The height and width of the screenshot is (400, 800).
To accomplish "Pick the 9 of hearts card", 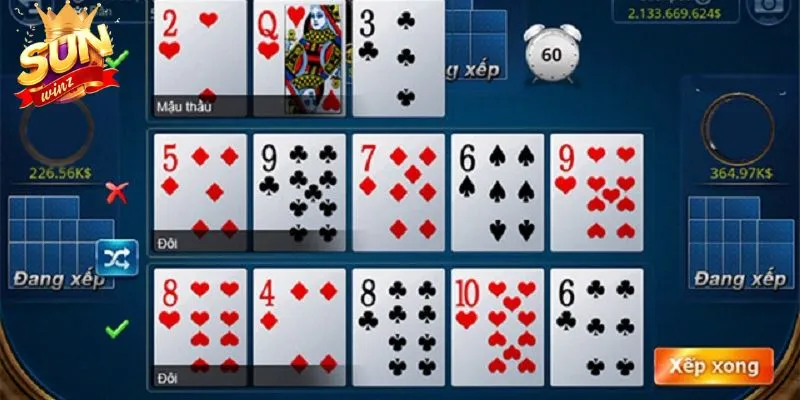I will point(596,191).
